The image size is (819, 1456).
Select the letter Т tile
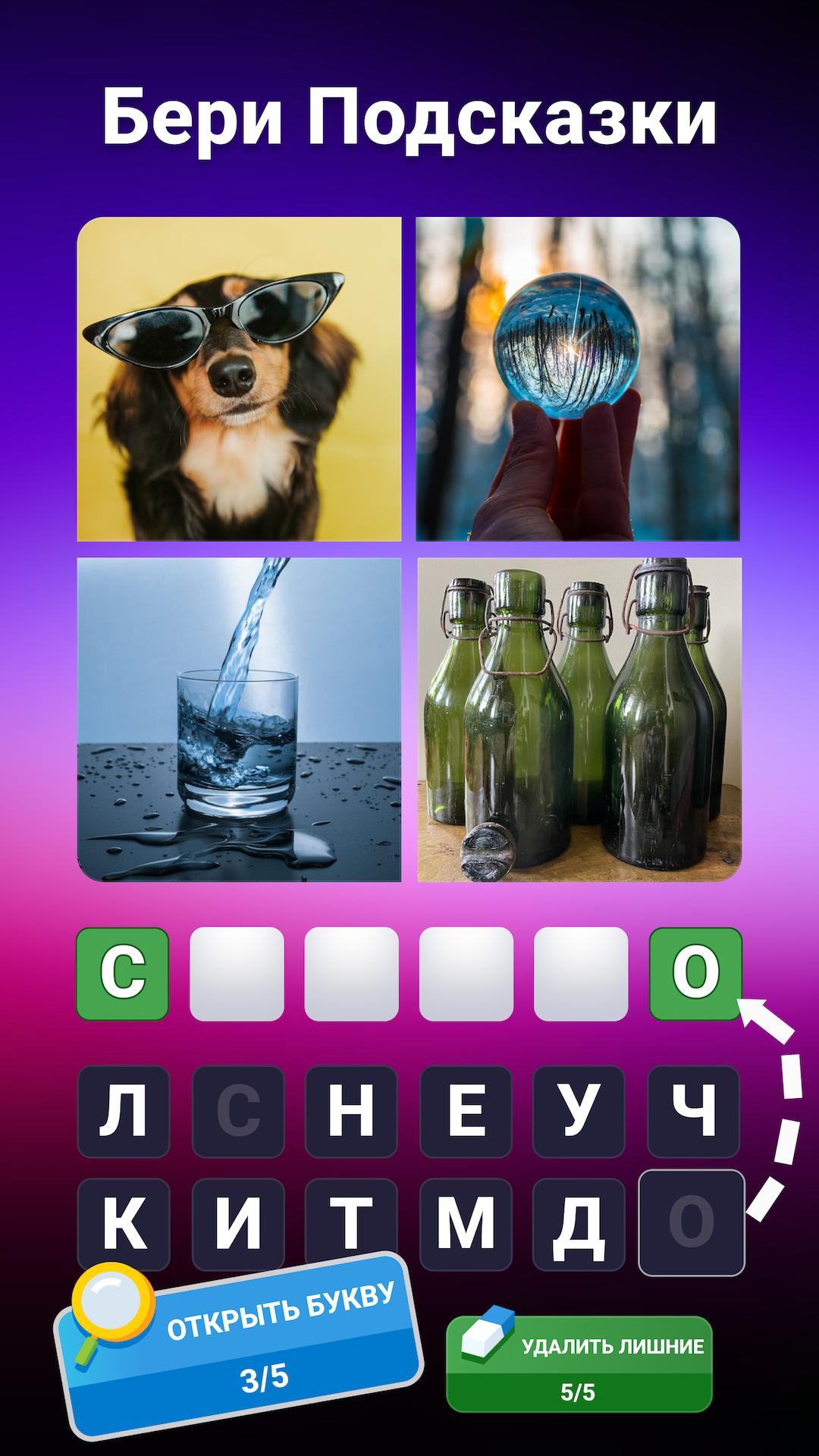[x=351, y=1225]
